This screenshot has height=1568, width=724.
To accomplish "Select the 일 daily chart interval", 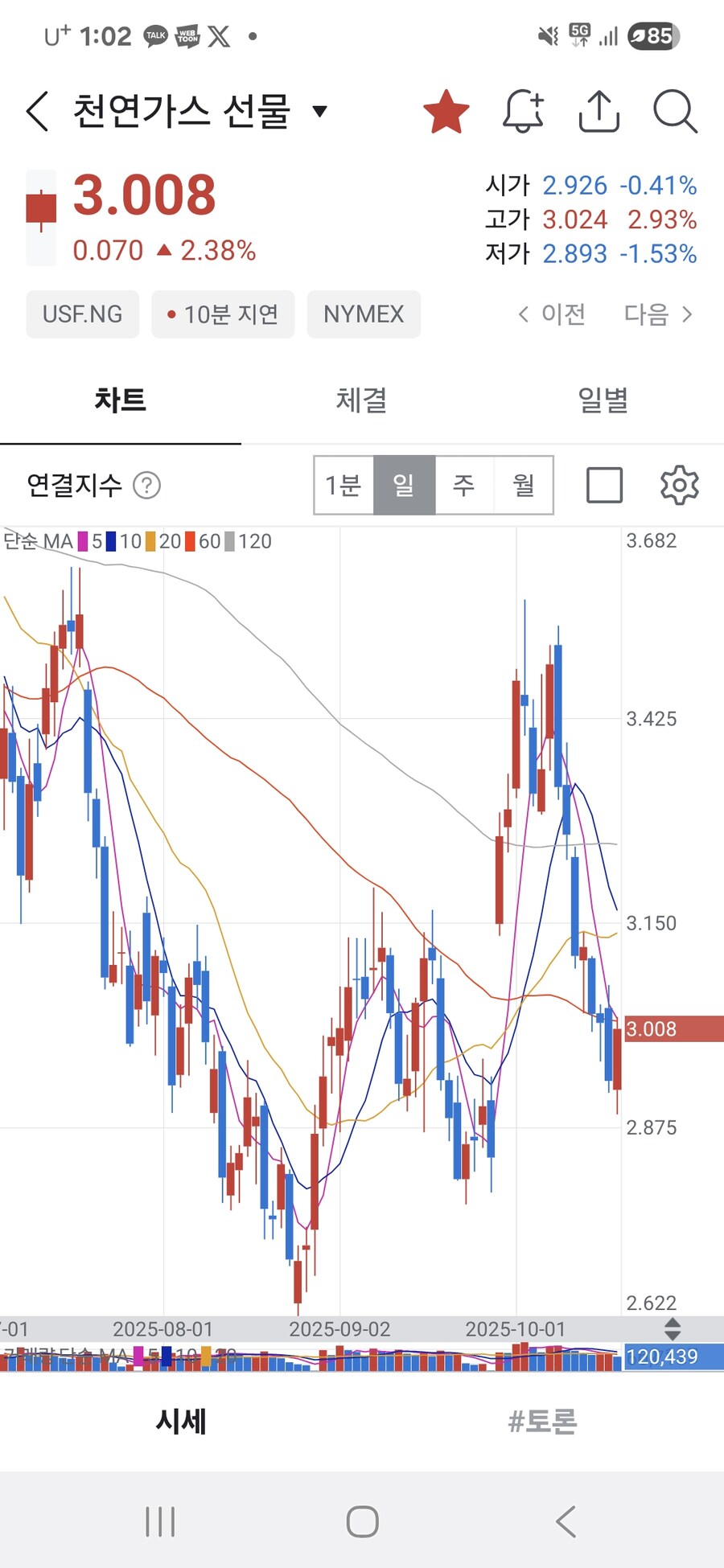I will [404, 485].
